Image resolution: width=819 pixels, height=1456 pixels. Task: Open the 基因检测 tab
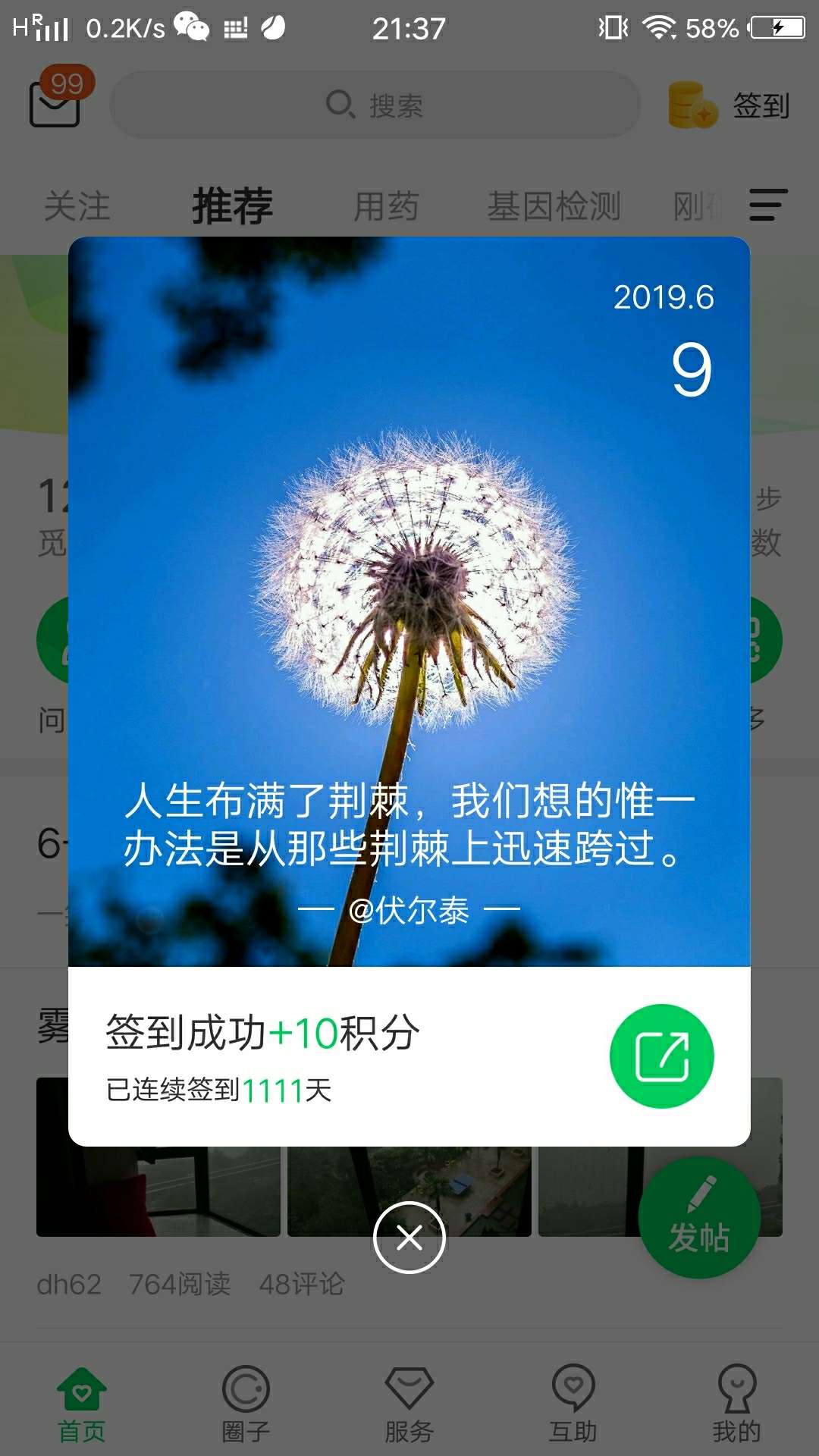[x=556, y=206]
